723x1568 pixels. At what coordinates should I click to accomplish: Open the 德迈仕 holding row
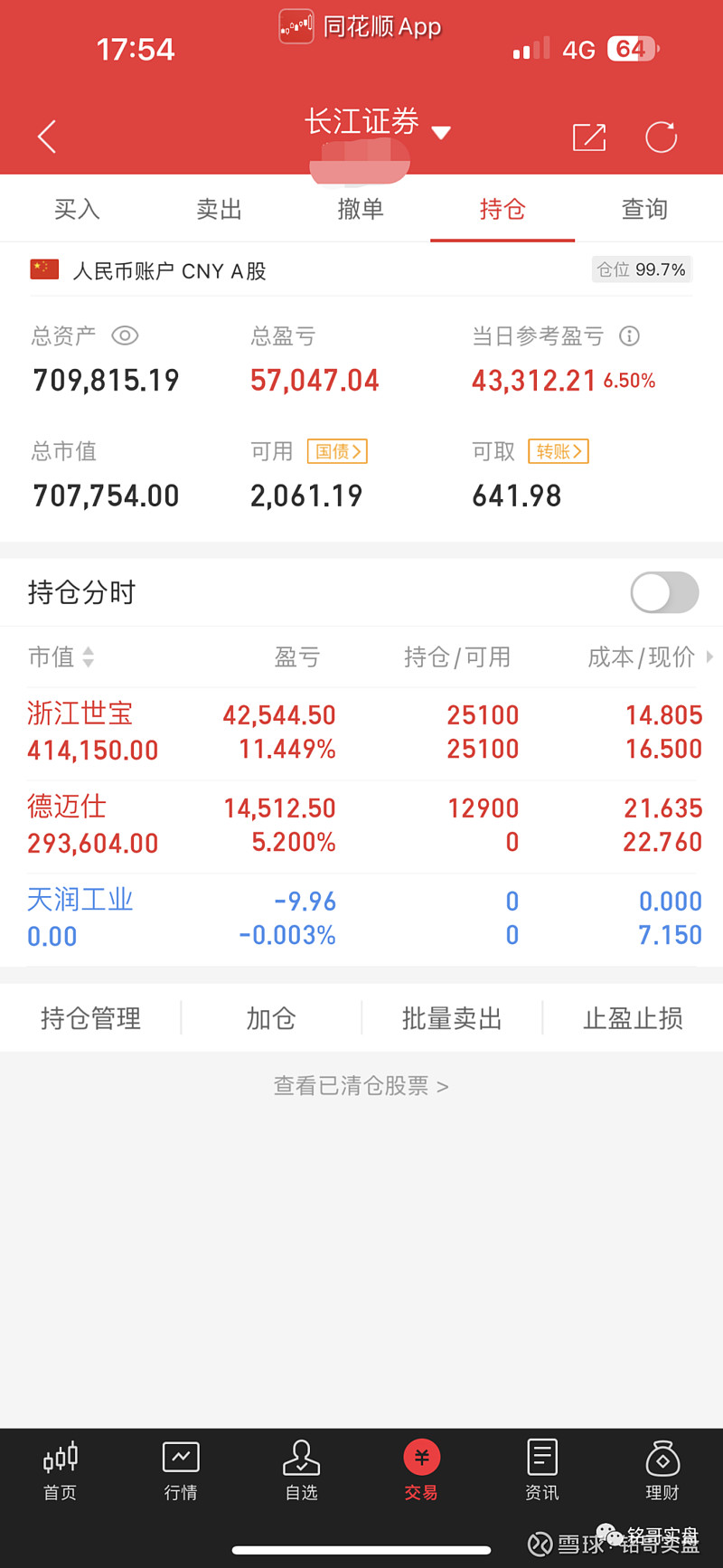pyautogui.click(x=361, y=826)
